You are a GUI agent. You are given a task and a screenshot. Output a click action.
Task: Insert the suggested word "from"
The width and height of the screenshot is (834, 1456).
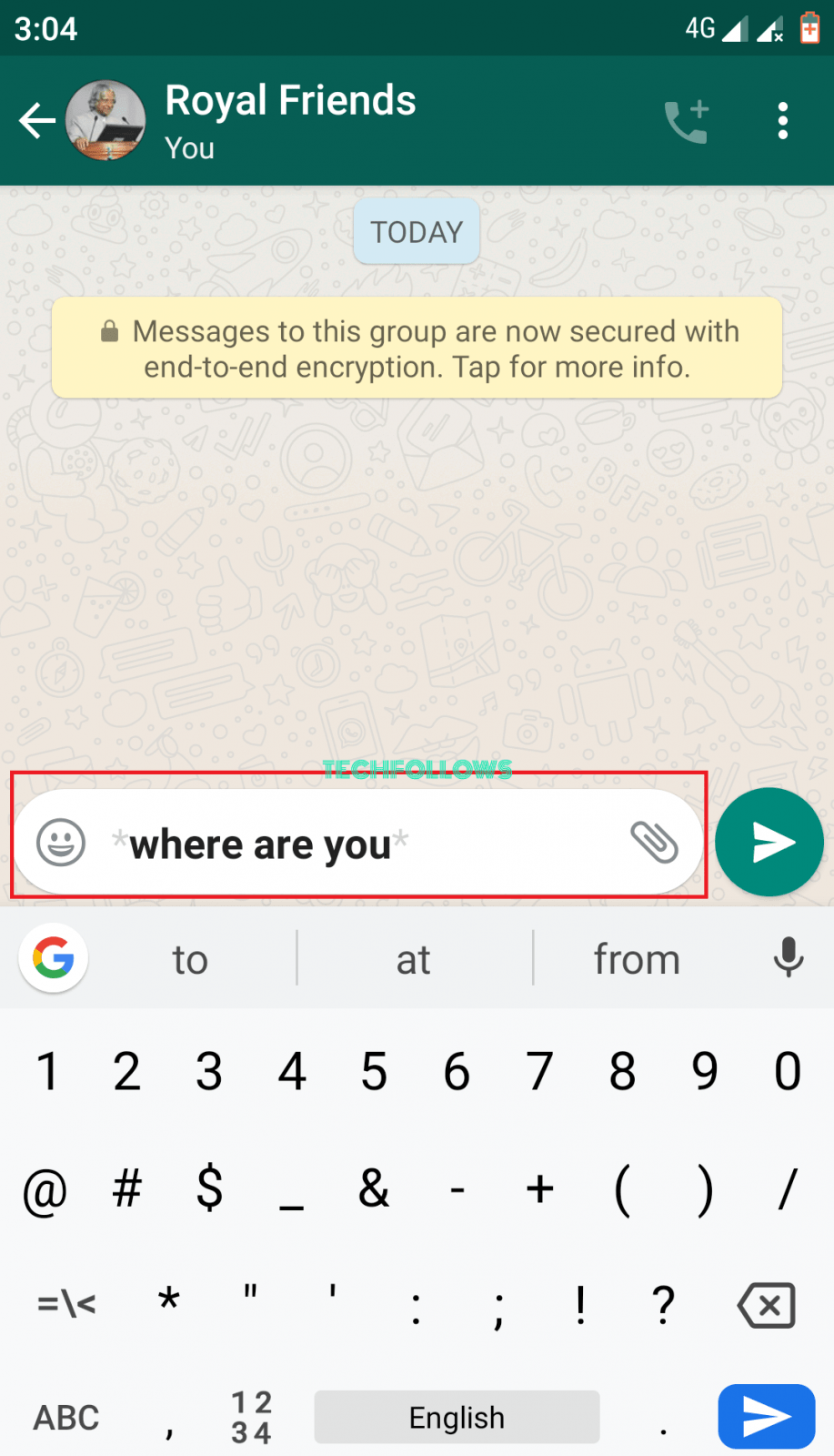(637, 959)
